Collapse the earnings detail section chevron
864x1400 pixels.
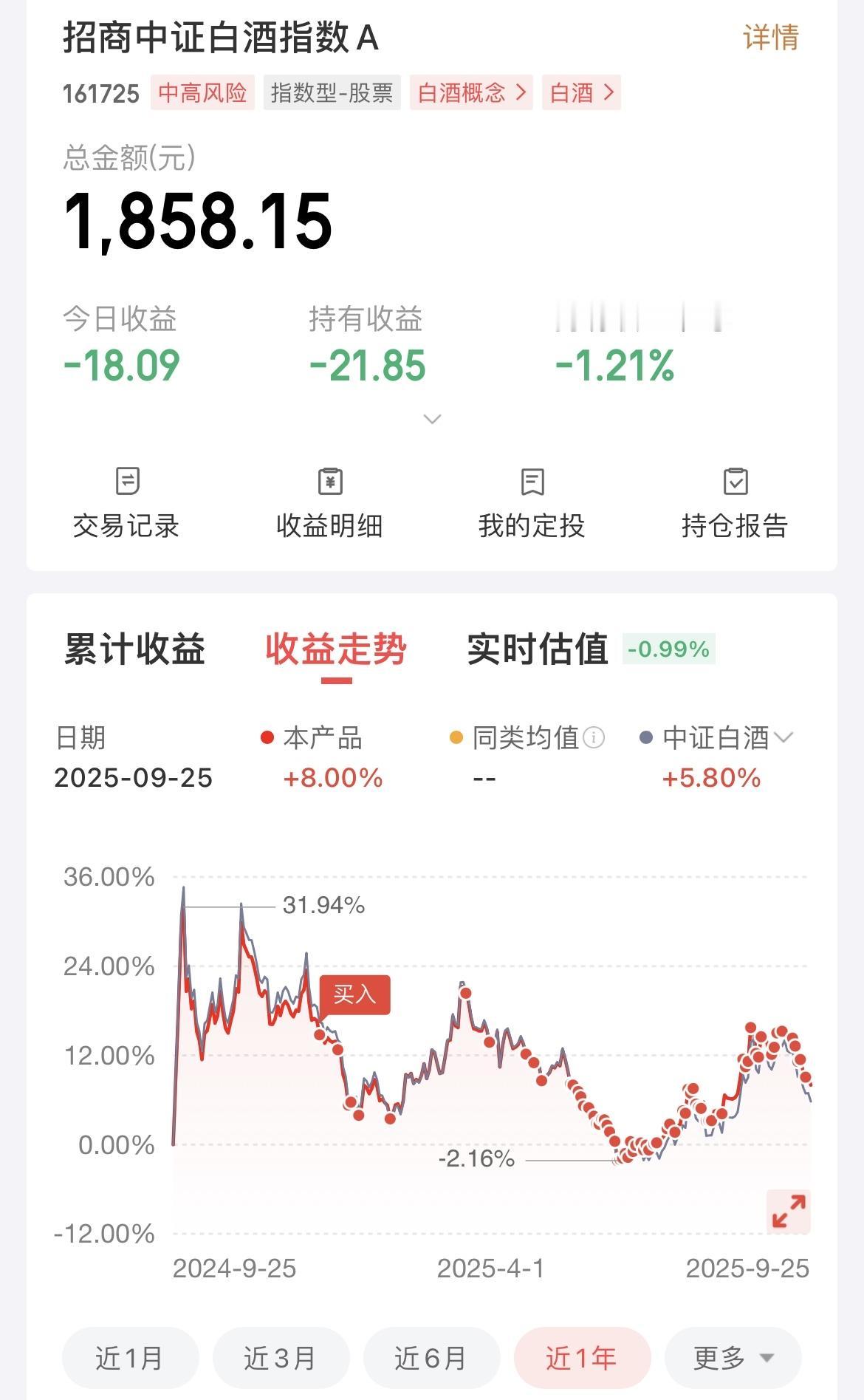(x=431, y=418)
